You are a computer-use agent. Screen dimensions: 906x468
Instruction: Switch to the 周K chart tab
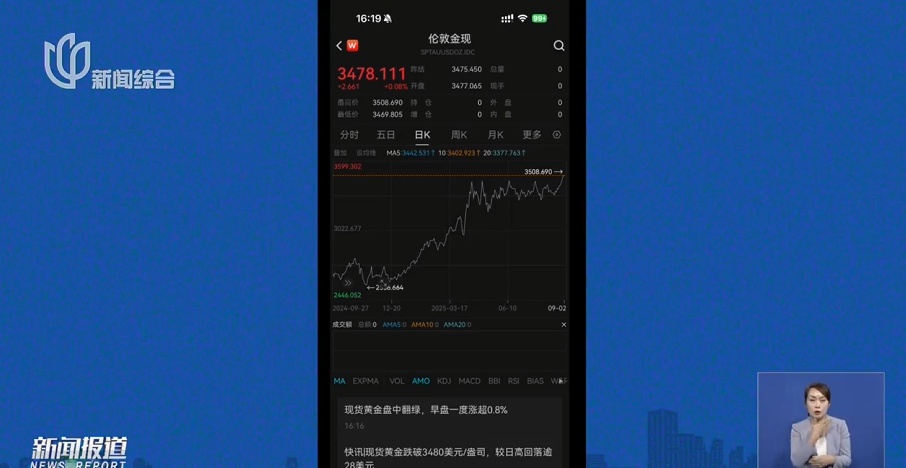(459, 135)
